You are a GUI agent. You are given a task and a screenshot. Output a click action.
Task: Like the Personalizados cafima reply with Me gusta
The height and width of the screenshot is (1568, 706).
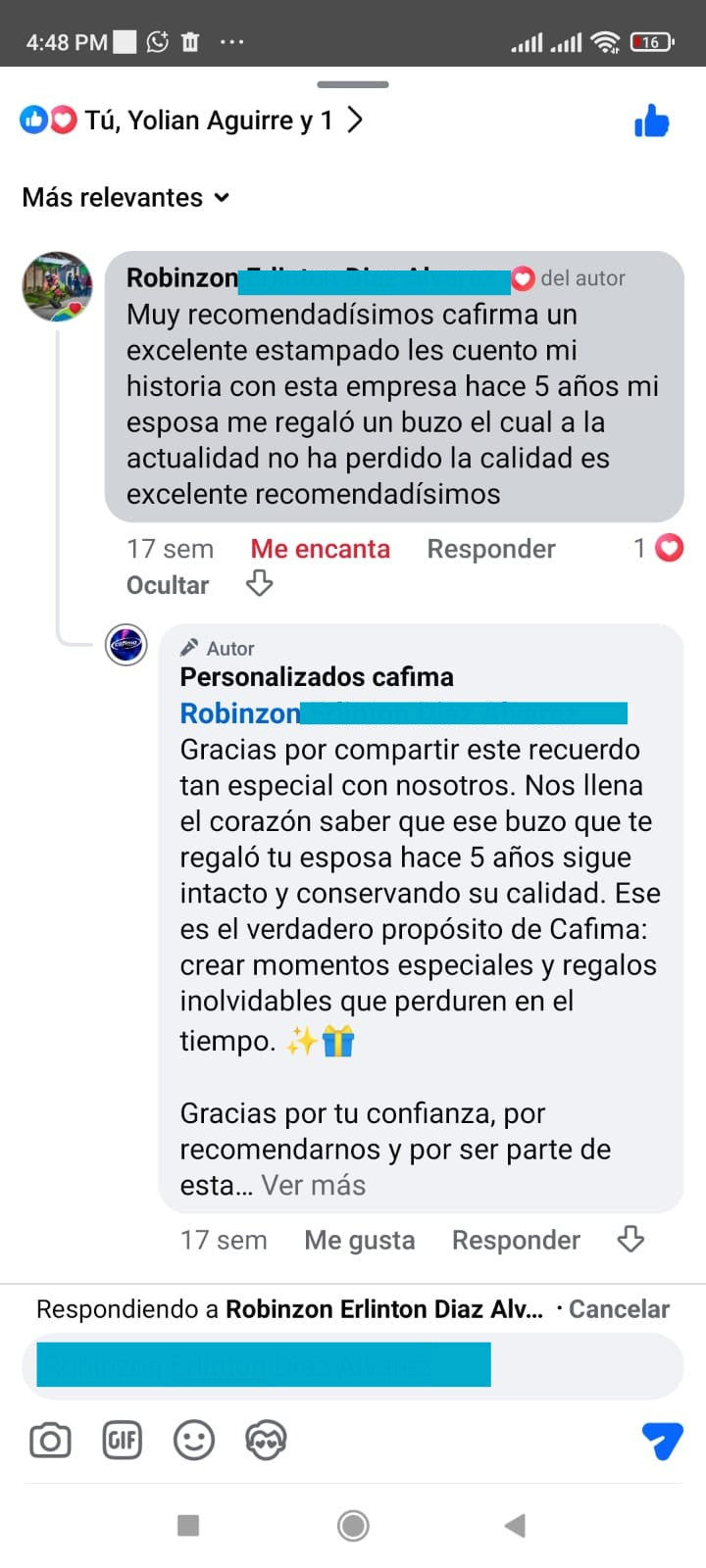[359, 1240]
